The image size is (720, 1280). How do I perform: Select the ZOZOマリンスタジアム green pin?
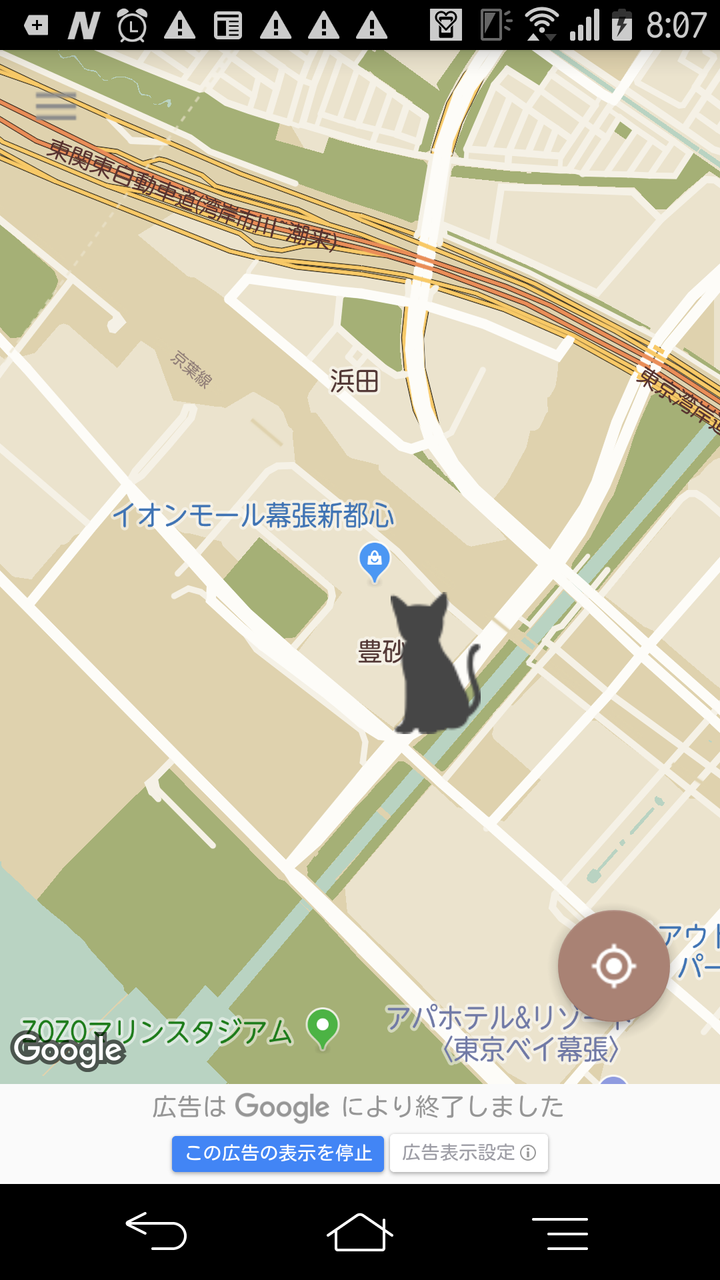pyautogui.click(x=322, y=1029)
